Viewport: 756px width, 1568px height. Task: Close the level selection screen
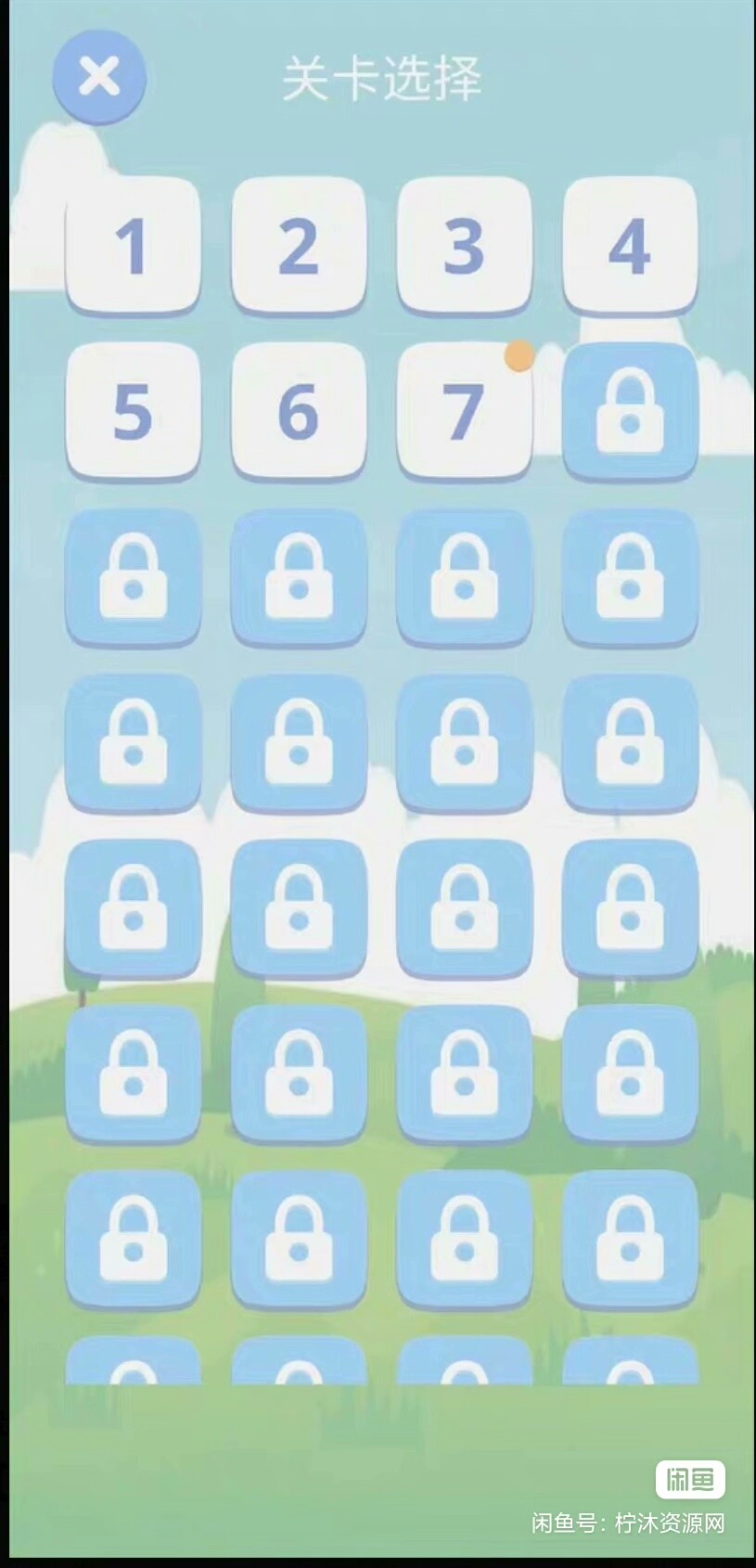(x=99, y=76)
